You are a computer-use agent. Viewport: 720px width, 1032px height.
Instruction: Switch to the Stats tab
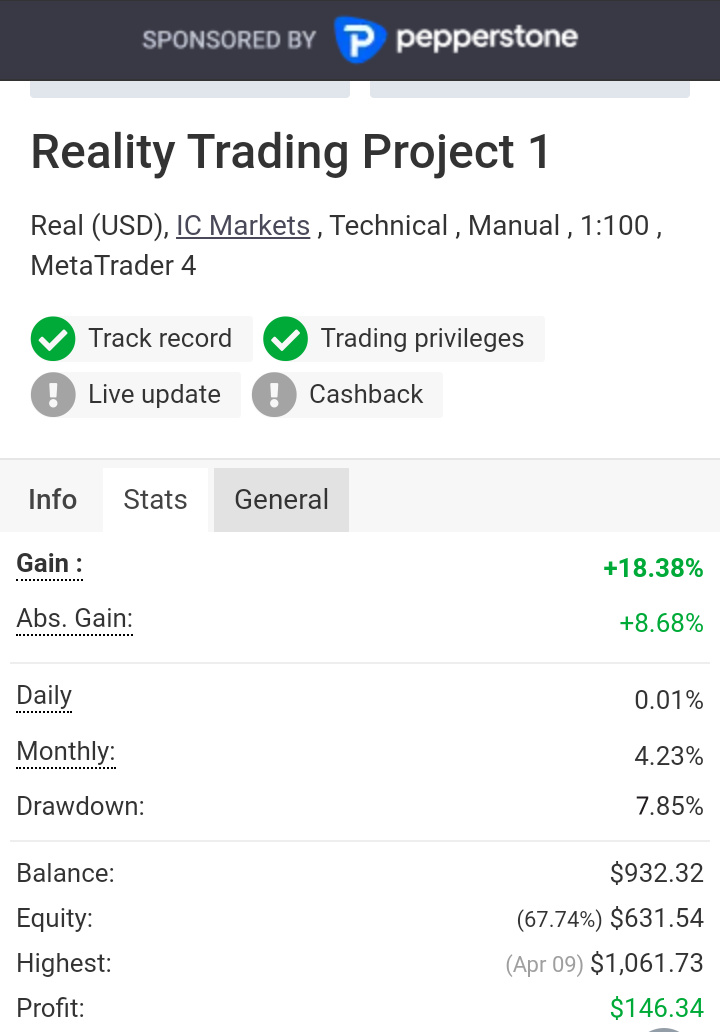(155, 500)
